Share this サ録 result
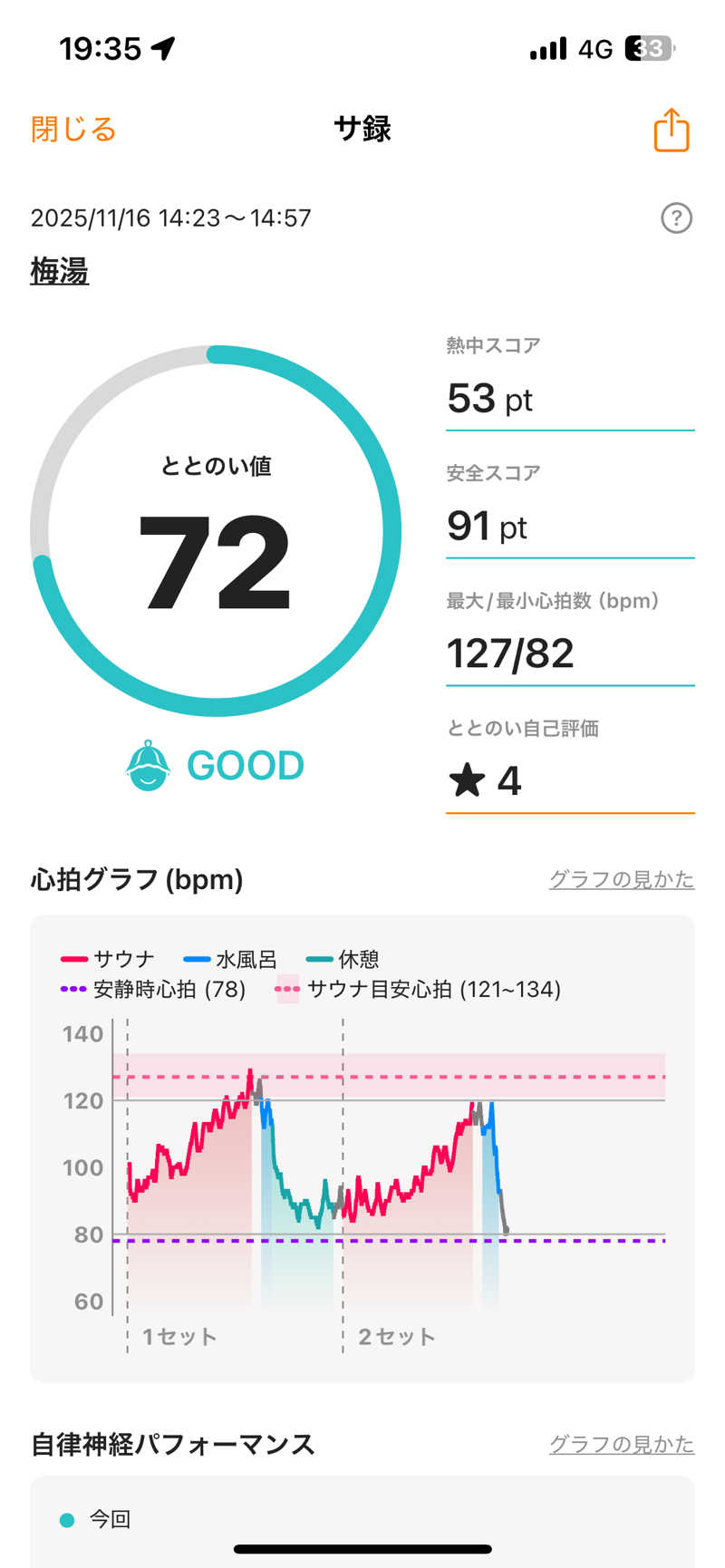The height and width of the screenshot is (1568, 725). 672,130
